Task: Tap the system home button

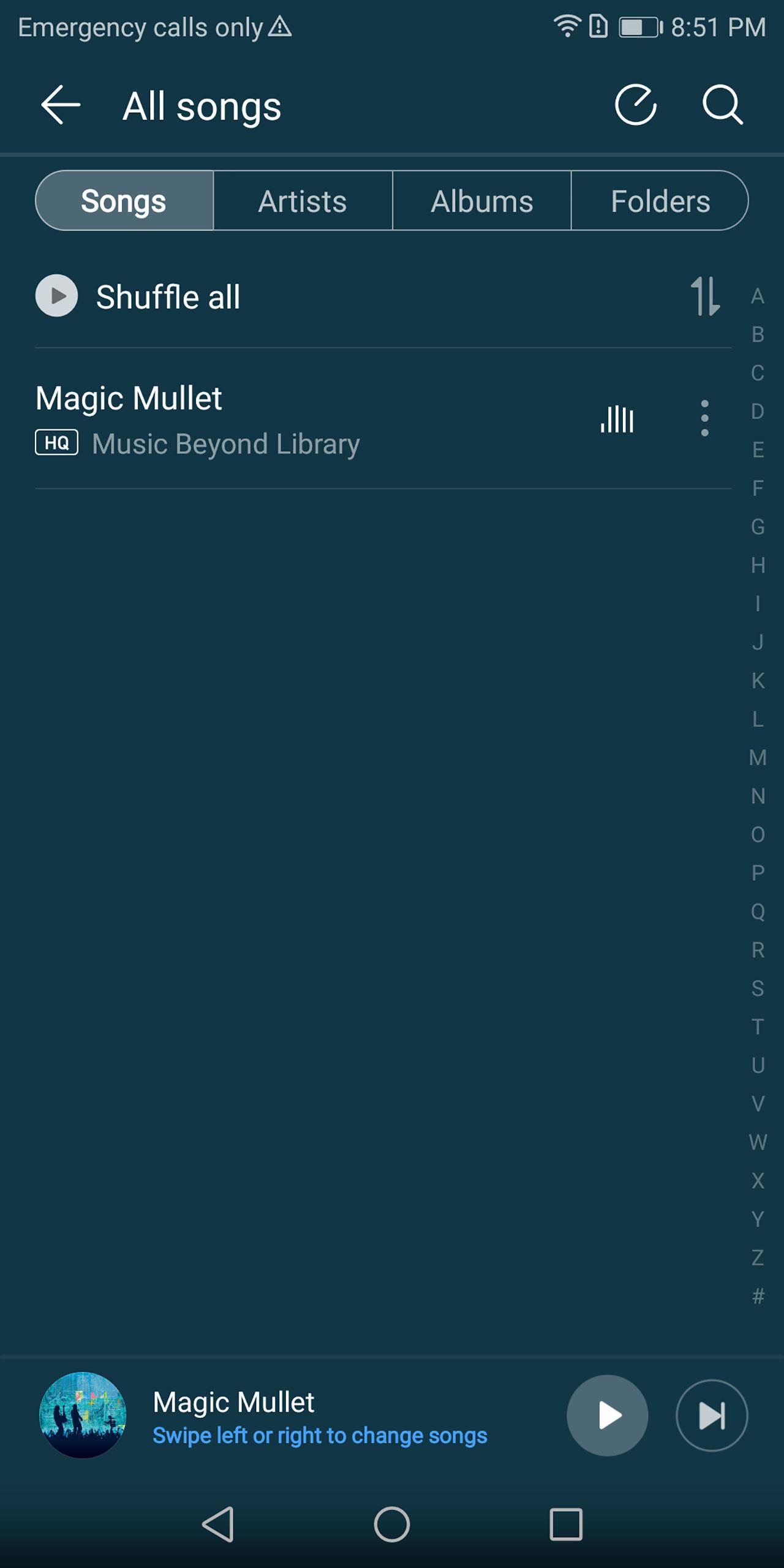Action: (x=392, y=1525)
